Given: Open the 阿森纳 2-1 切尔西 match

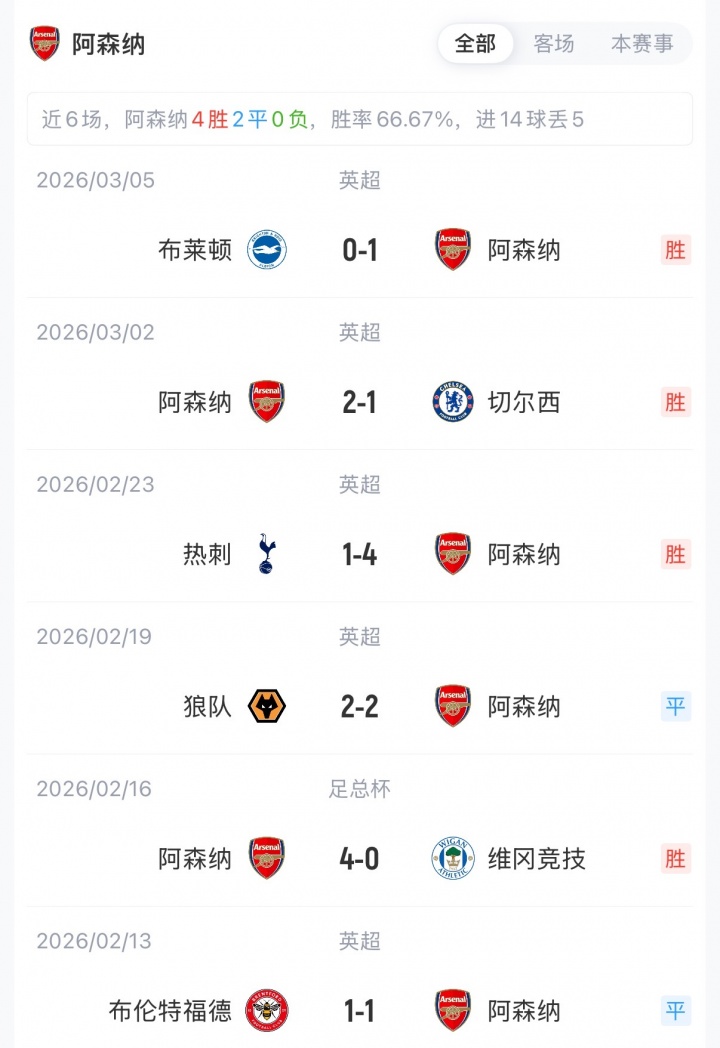Looking at the screenshot, I should point(360,402).
